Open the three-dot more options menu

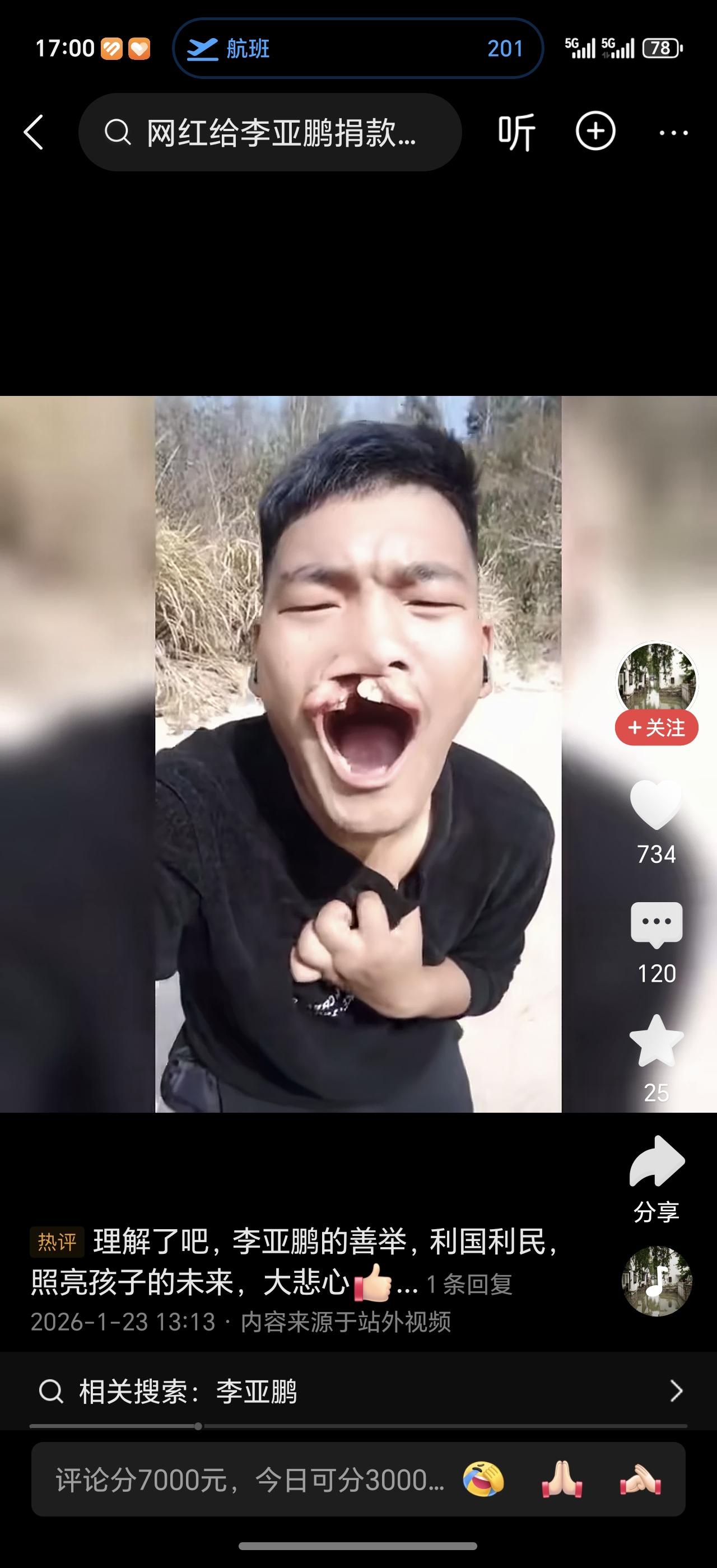(x=672, y=132)
